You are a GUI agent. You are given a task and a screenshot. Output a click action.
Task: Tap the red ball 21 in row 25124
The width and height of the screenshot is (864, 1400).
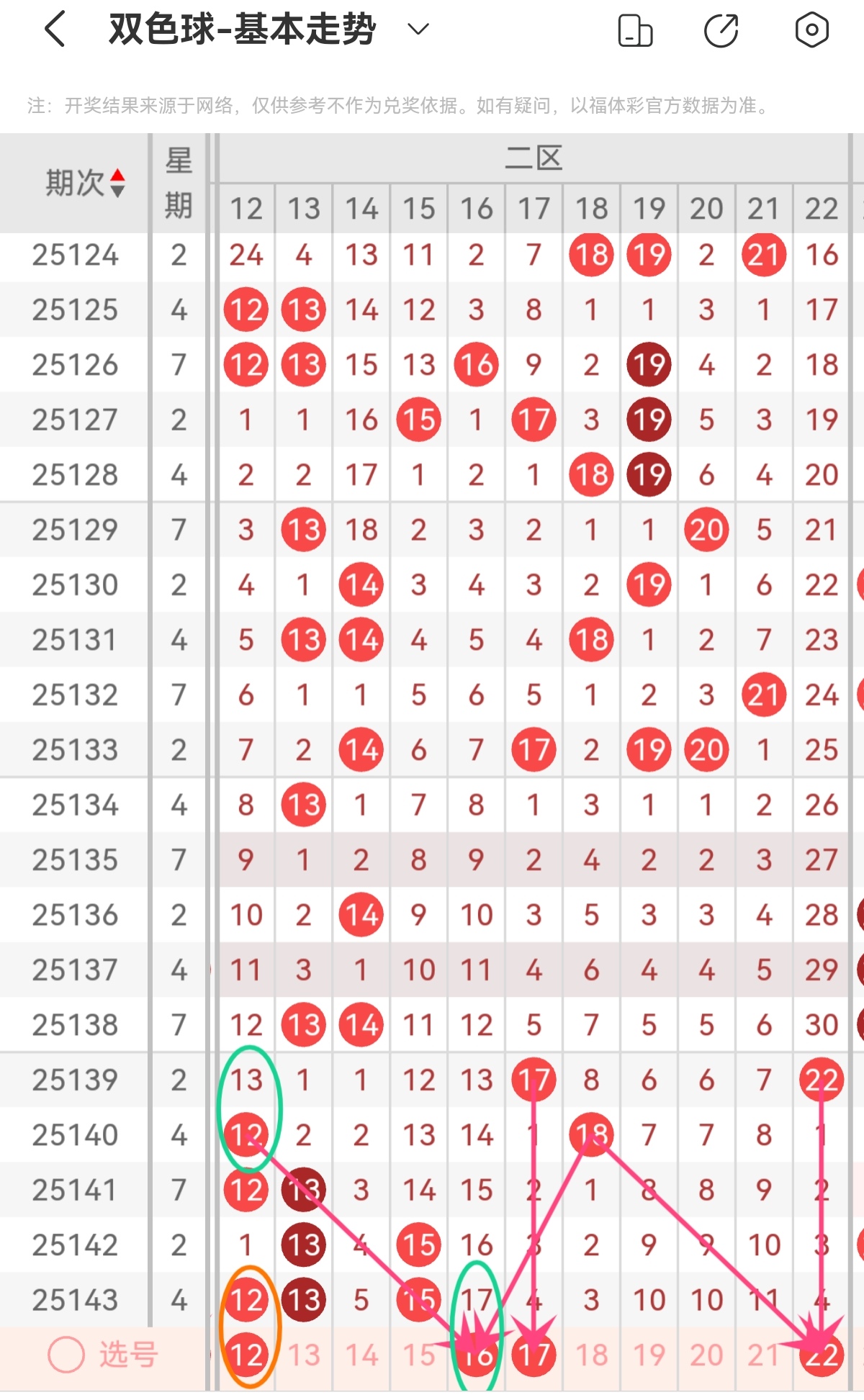click(763, 254)
